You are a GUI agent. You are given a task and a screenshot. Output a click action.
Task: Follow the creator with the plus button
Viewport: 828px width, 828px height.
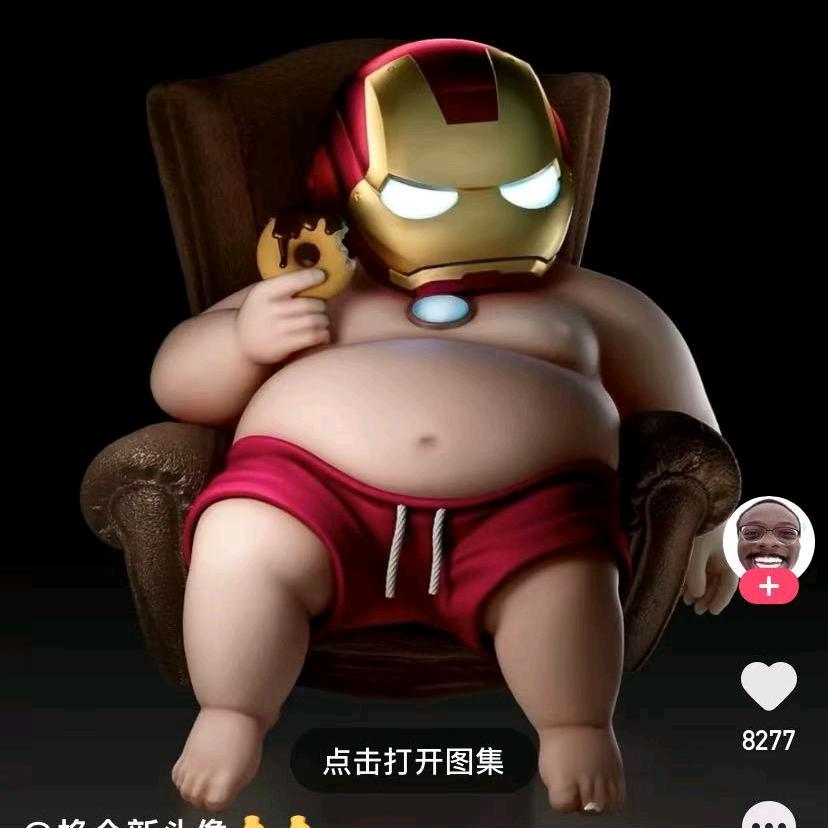point(768,587)
